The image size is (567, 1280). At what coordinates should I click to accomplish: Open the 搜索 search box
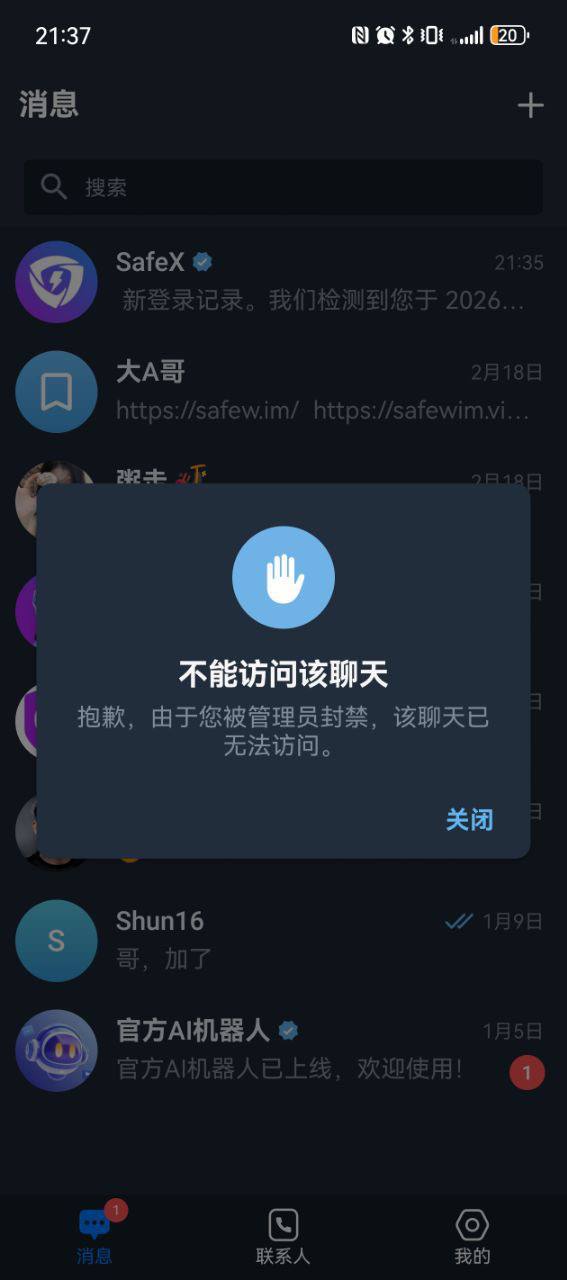(283, 187)
